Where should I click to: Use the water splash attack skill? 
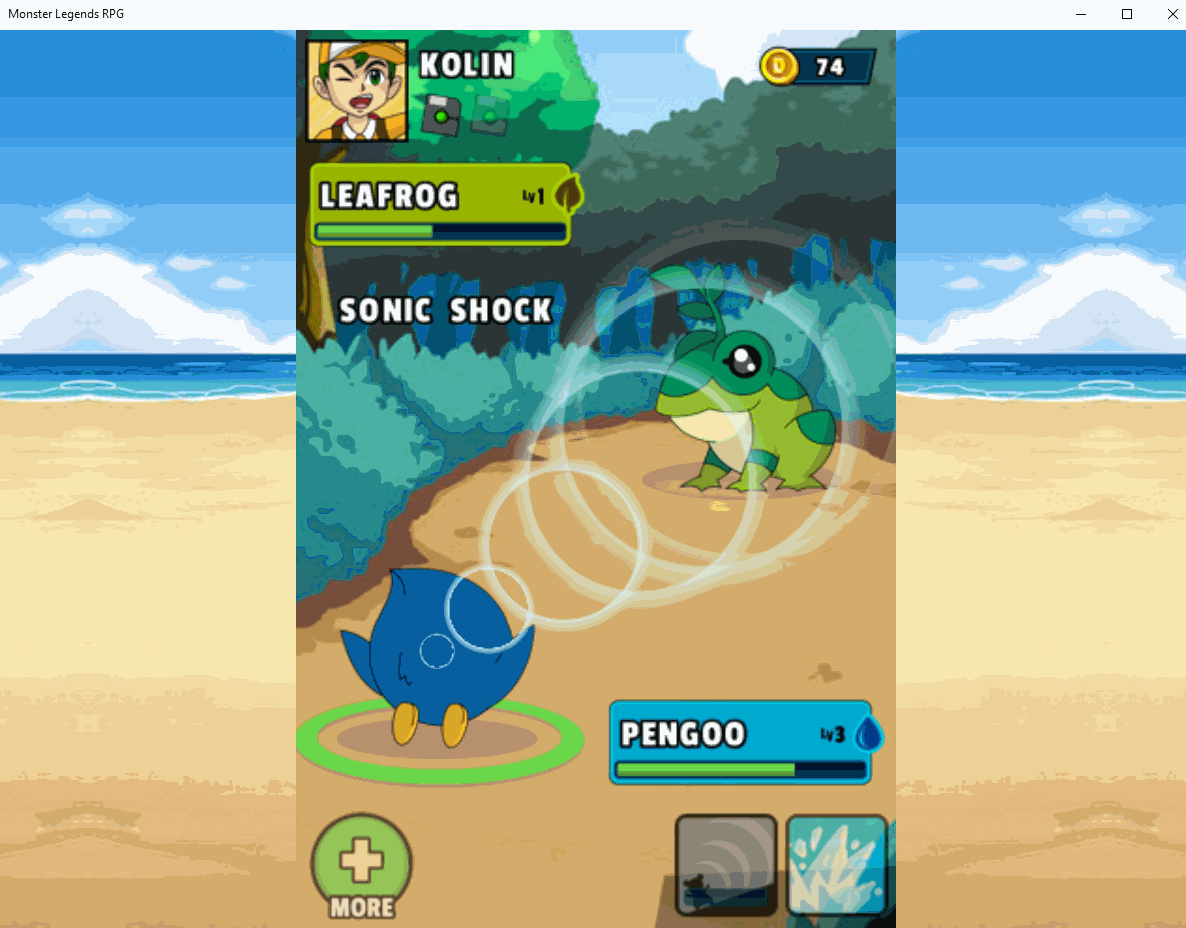tap(836, 865)
